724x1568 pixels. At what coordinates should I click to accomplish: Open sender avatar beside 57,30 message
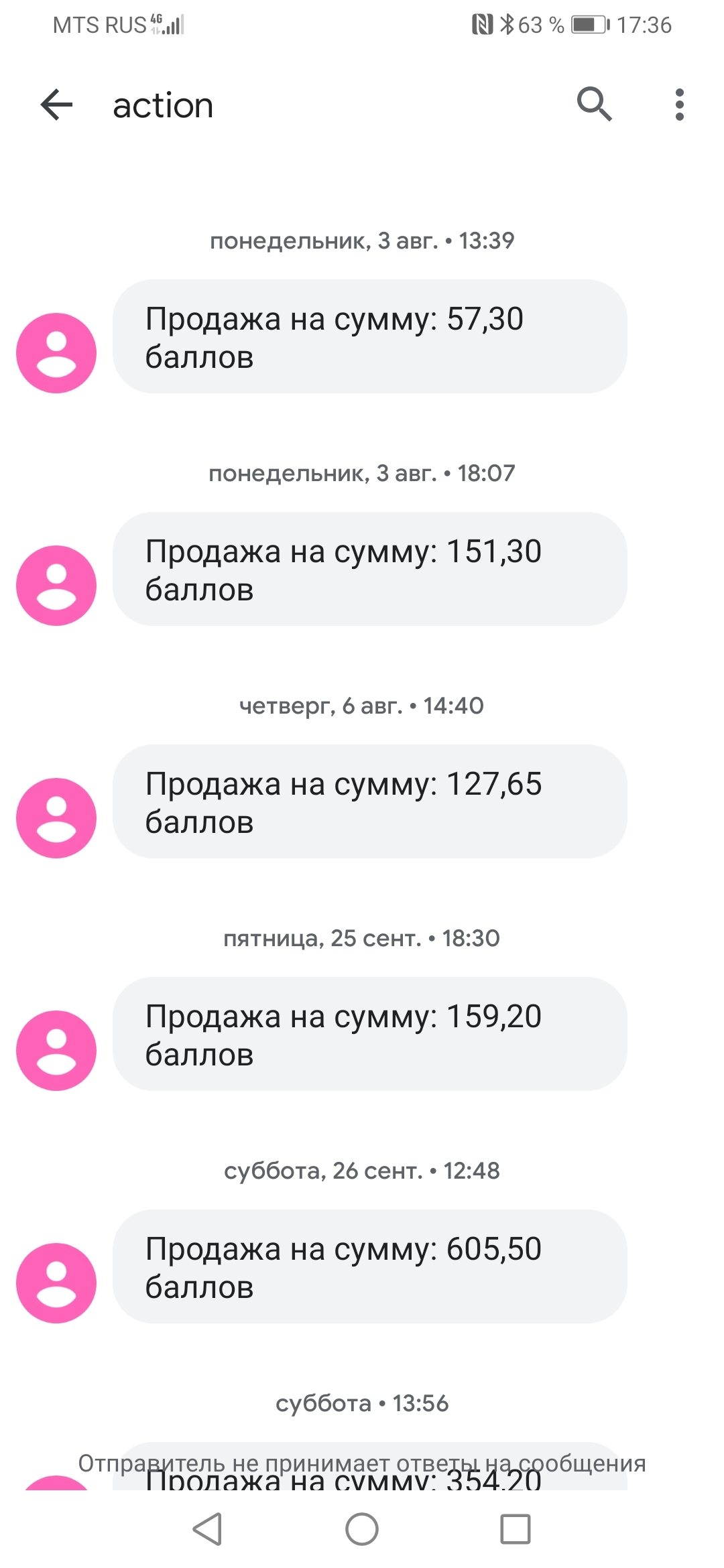(56, 353)
